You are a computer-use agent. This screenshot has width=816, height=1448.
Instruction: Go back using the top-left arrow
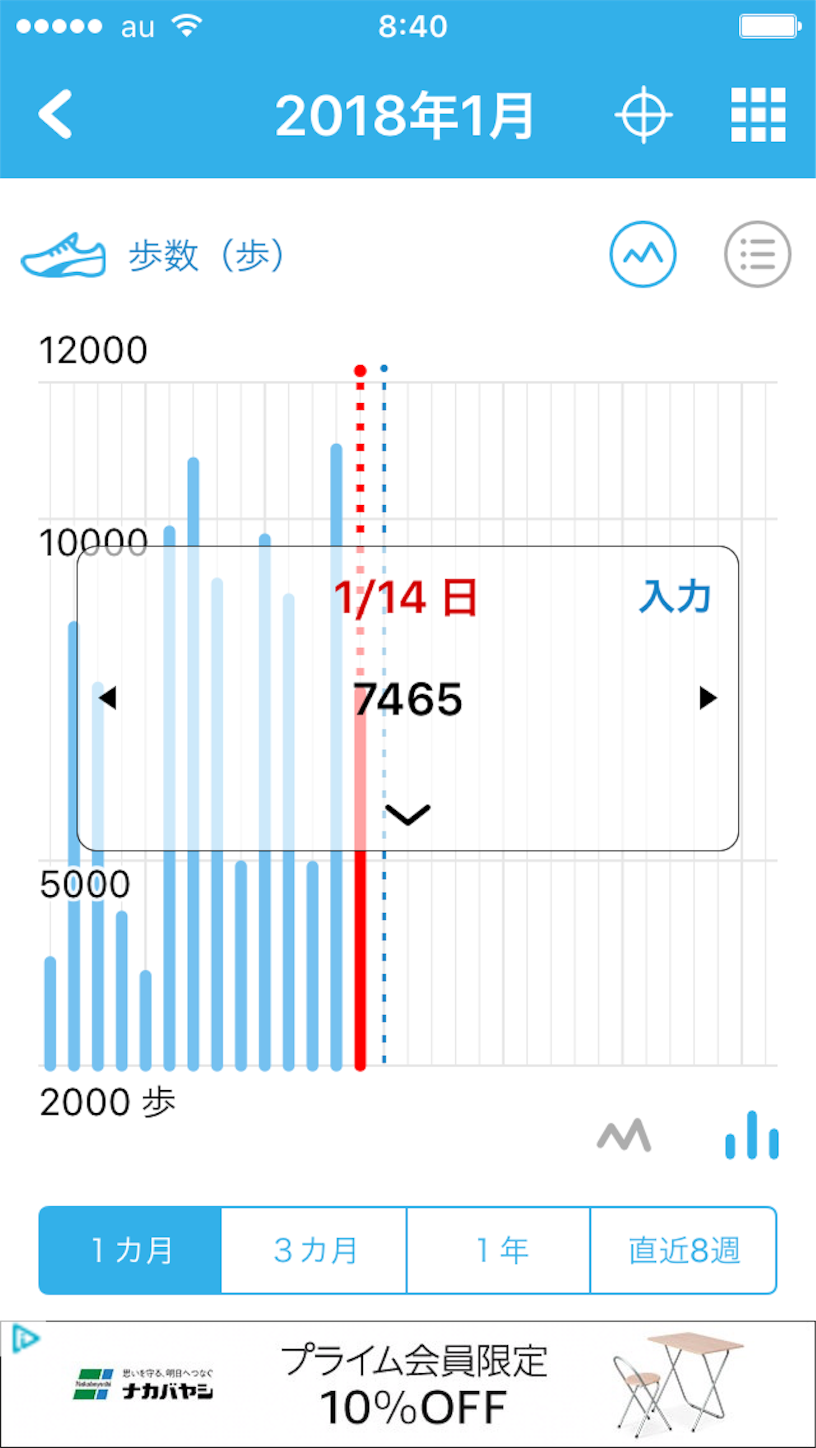coord(56,115)
